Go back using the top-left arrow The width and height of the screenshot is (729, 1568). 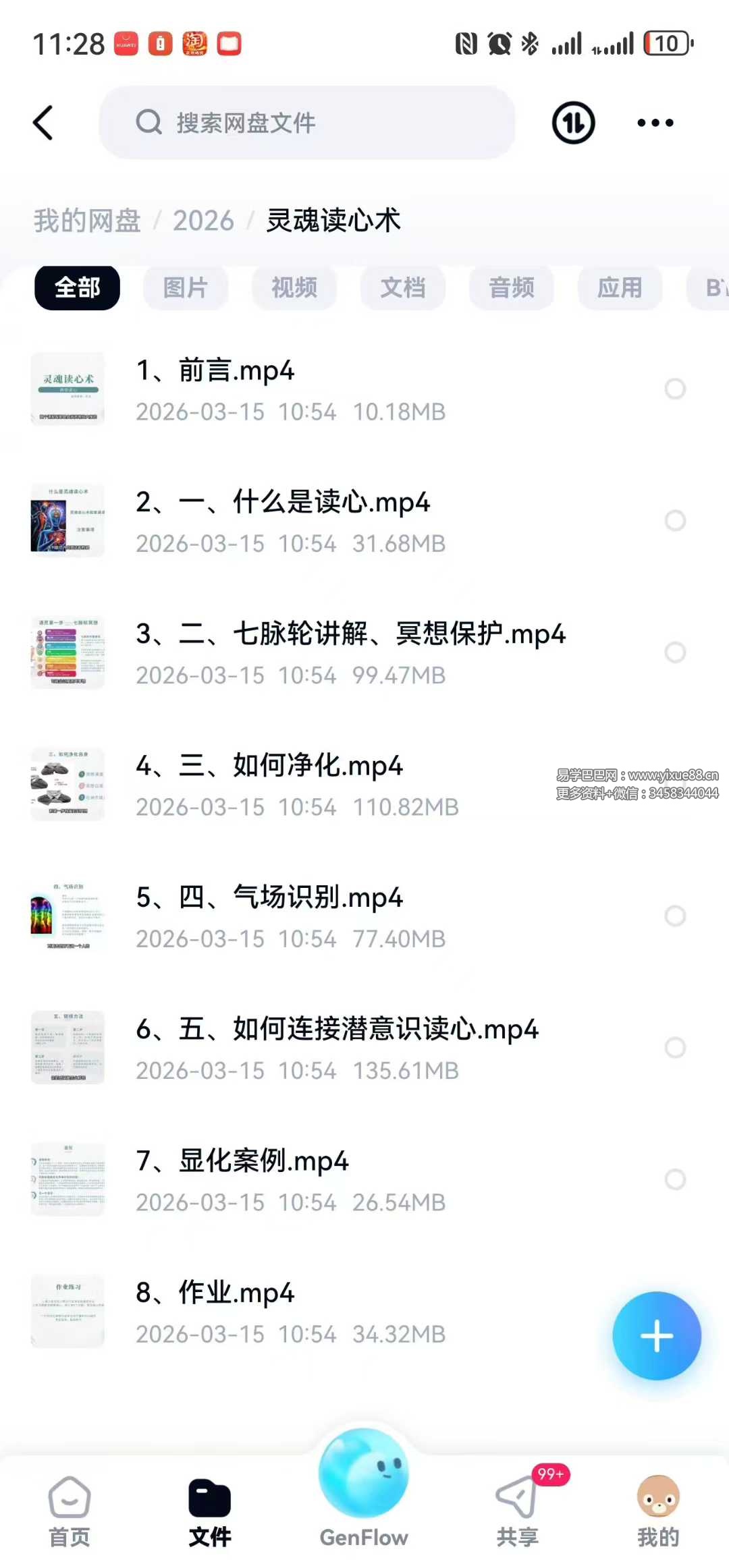43,123
